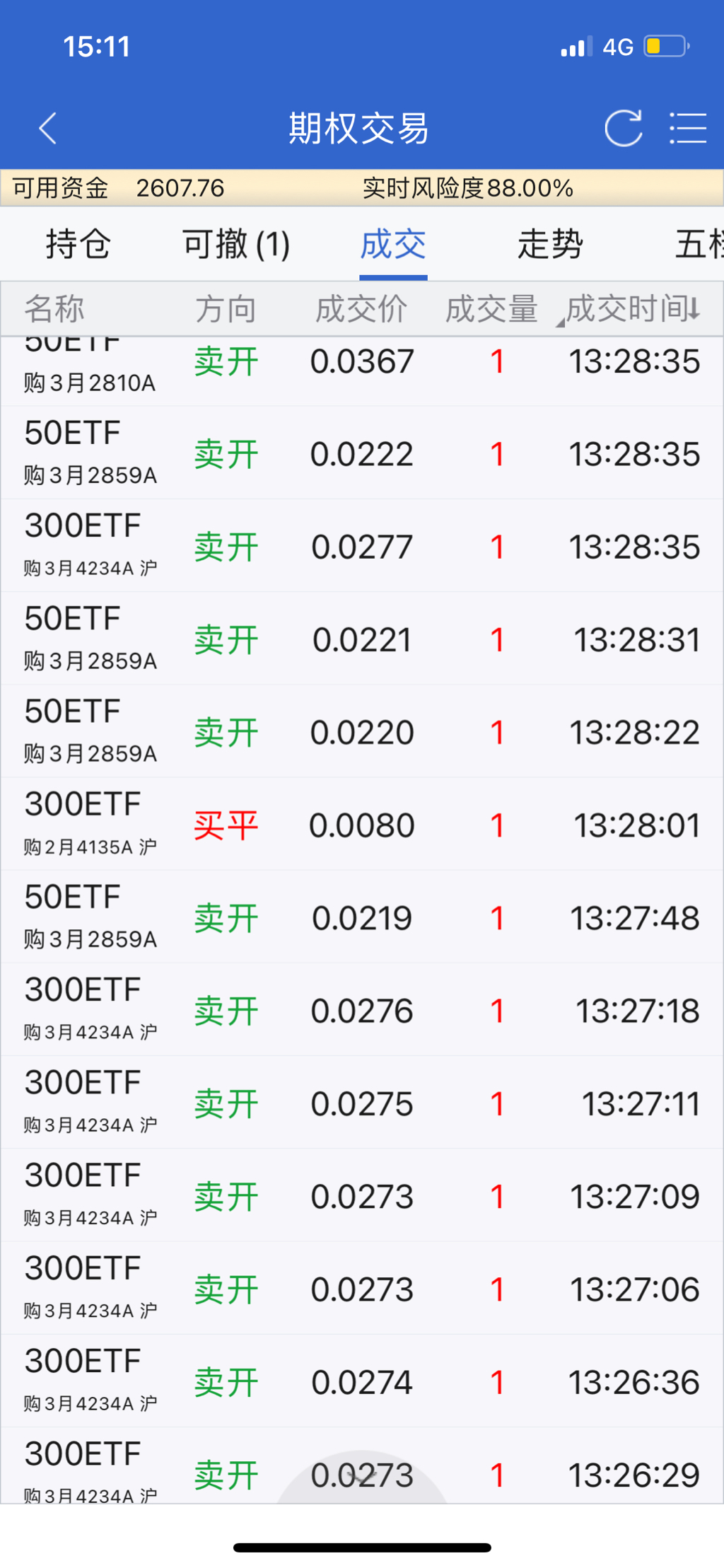
Task: Open the 走势 tab
Action: [x=550, y=245]
